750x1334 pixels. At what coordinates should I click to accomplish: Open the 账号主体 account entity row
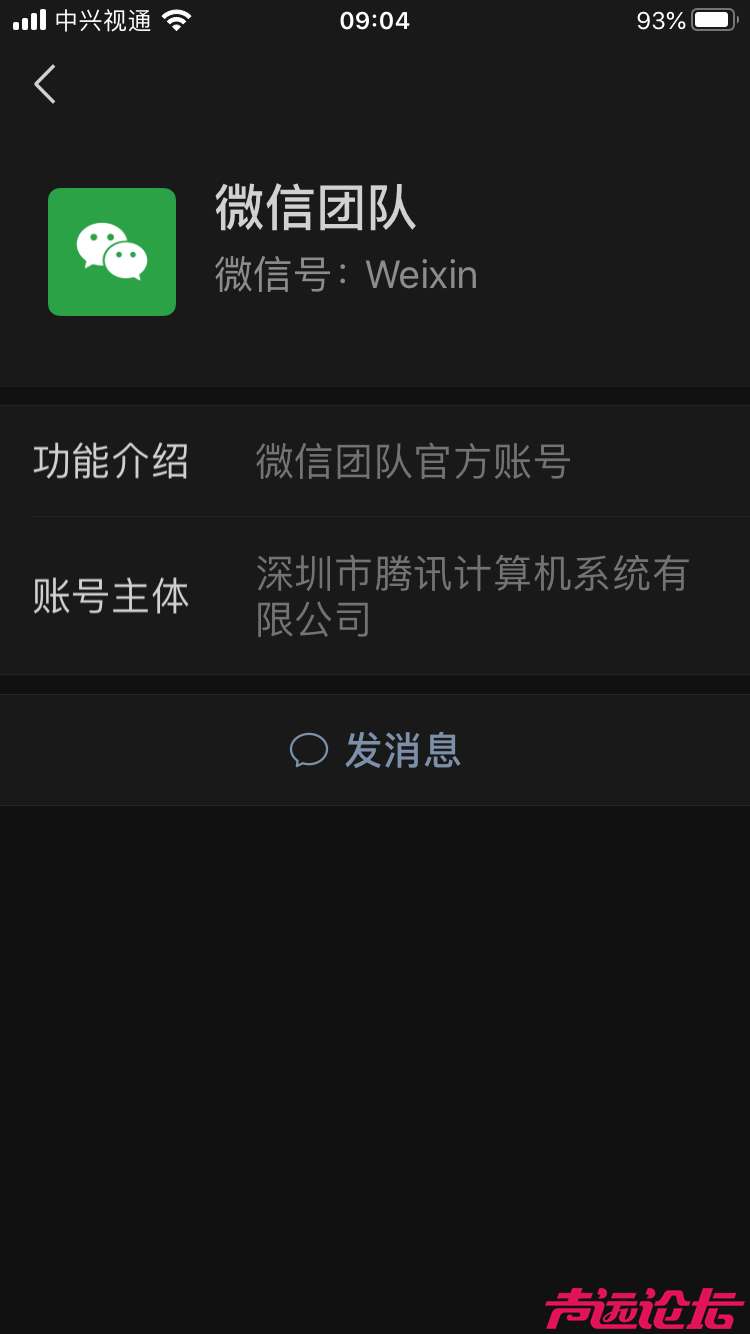click(x=110, y=596)
